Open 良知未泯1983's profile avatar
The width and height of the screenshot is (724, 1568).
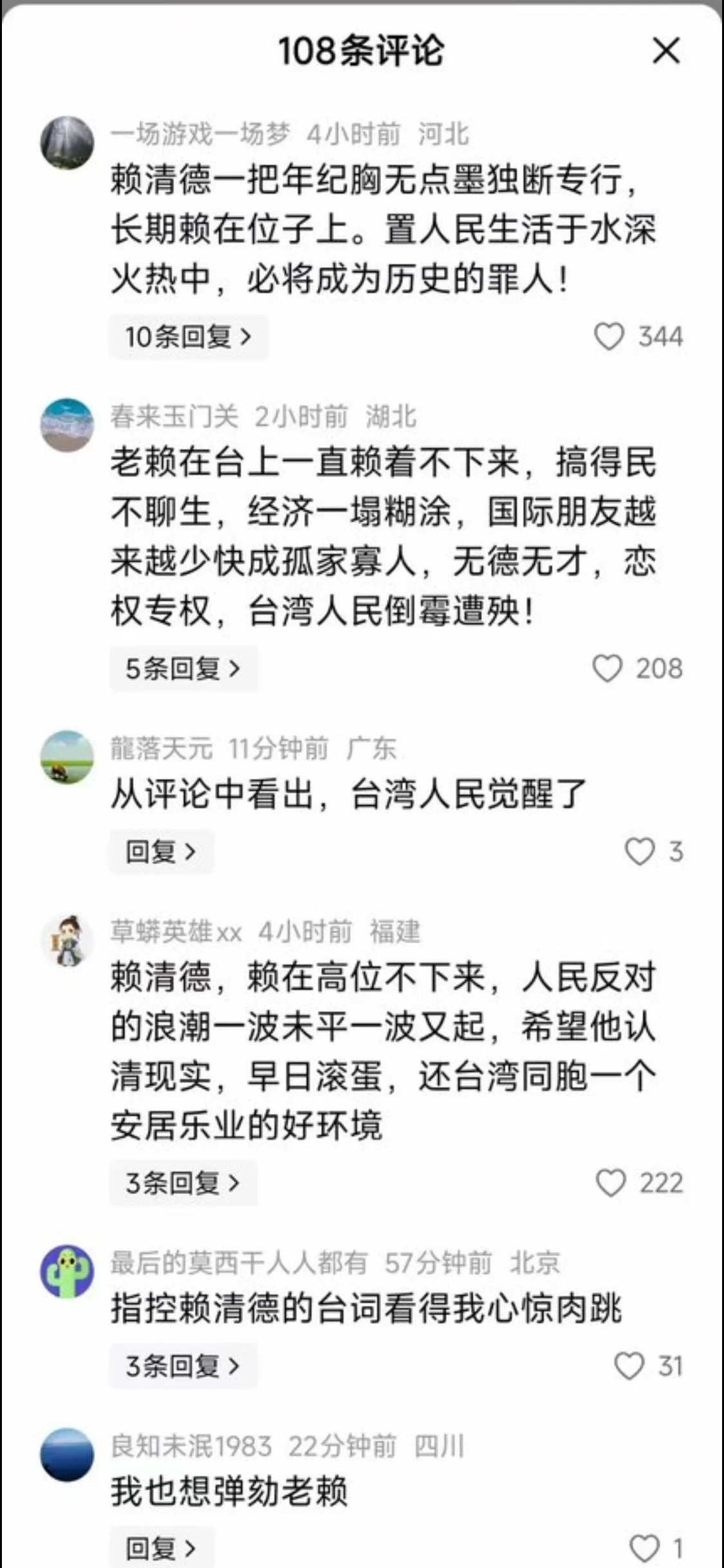coord(67,1455)
